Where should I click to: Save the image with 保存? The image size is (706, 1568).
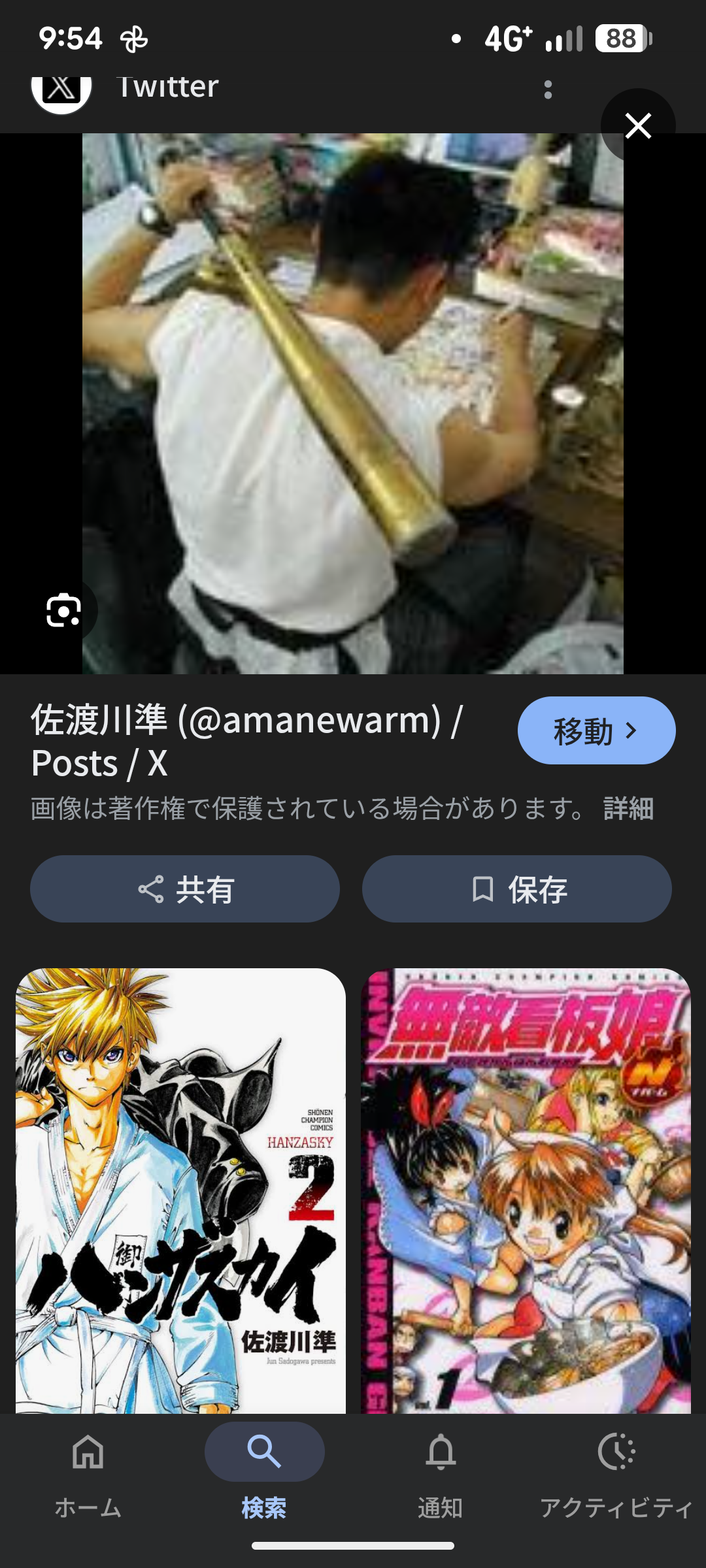coord(516,889)
